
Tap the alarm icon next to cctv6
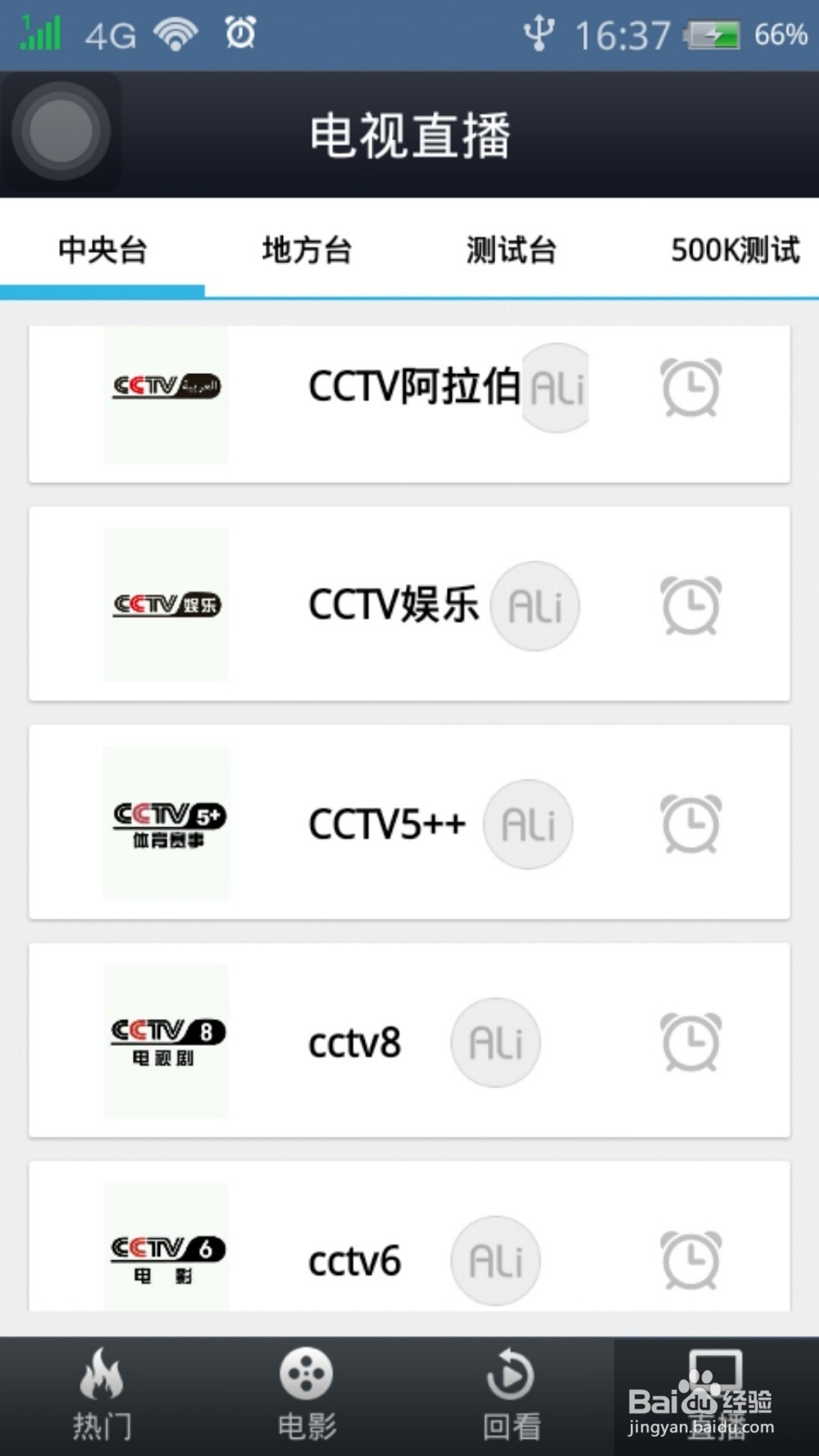[692, 1261]
